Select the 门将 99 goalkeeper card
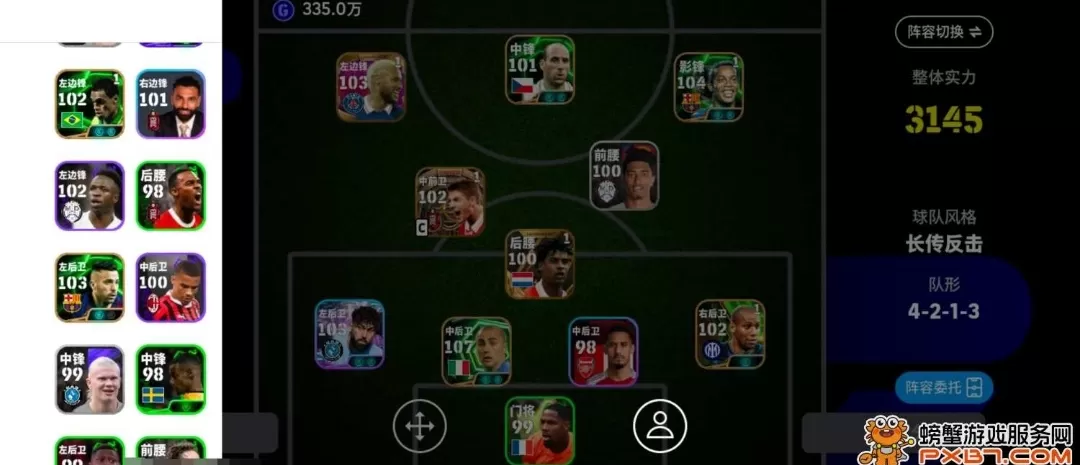Image resolution: width=1080 pixels, height=465 pixels. pos(540,430)
